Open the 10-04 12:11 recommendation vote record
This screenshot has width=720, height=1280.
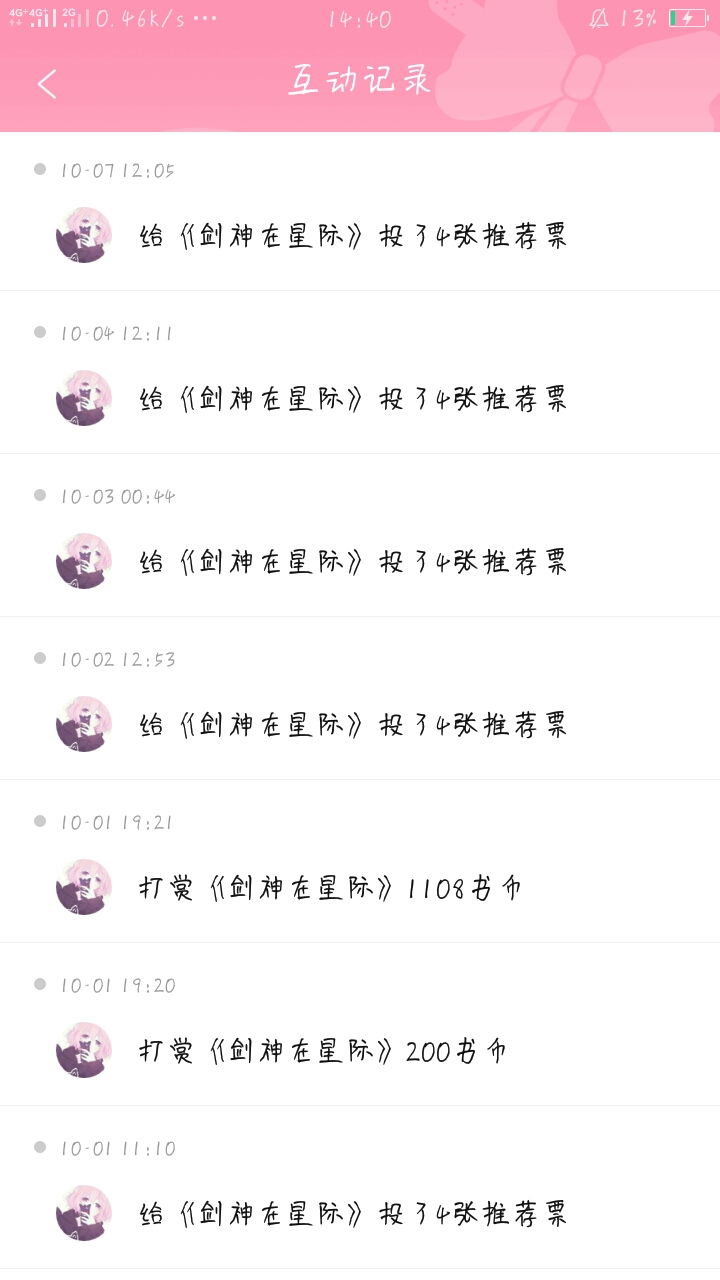pos(353,399)
